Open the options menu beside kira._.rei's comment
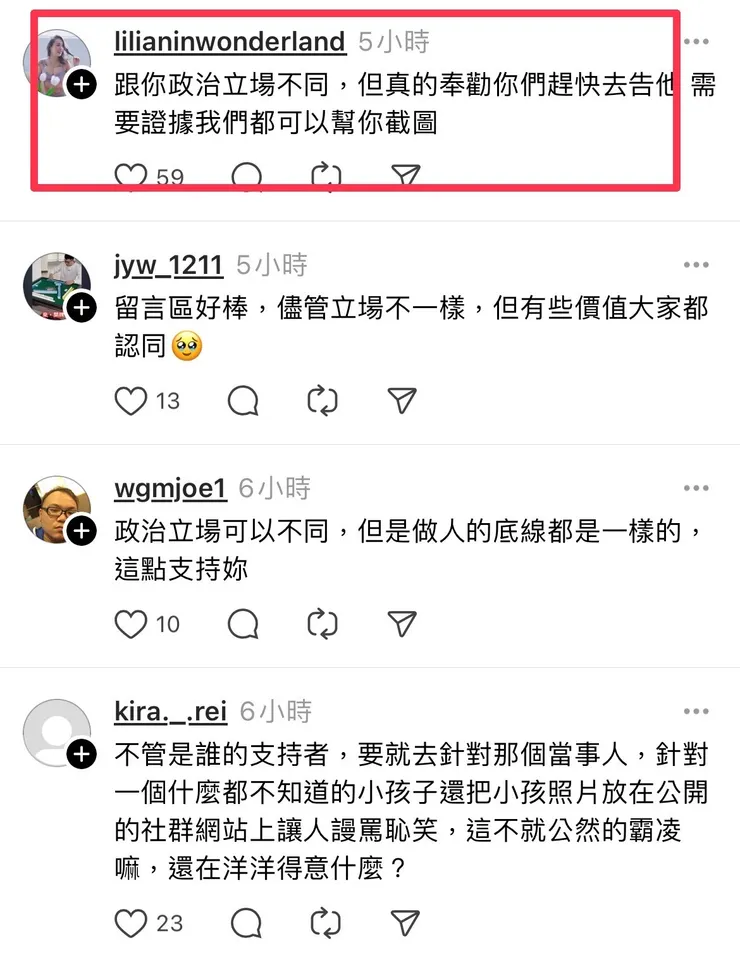740x957 pixels. coord(696,710)
